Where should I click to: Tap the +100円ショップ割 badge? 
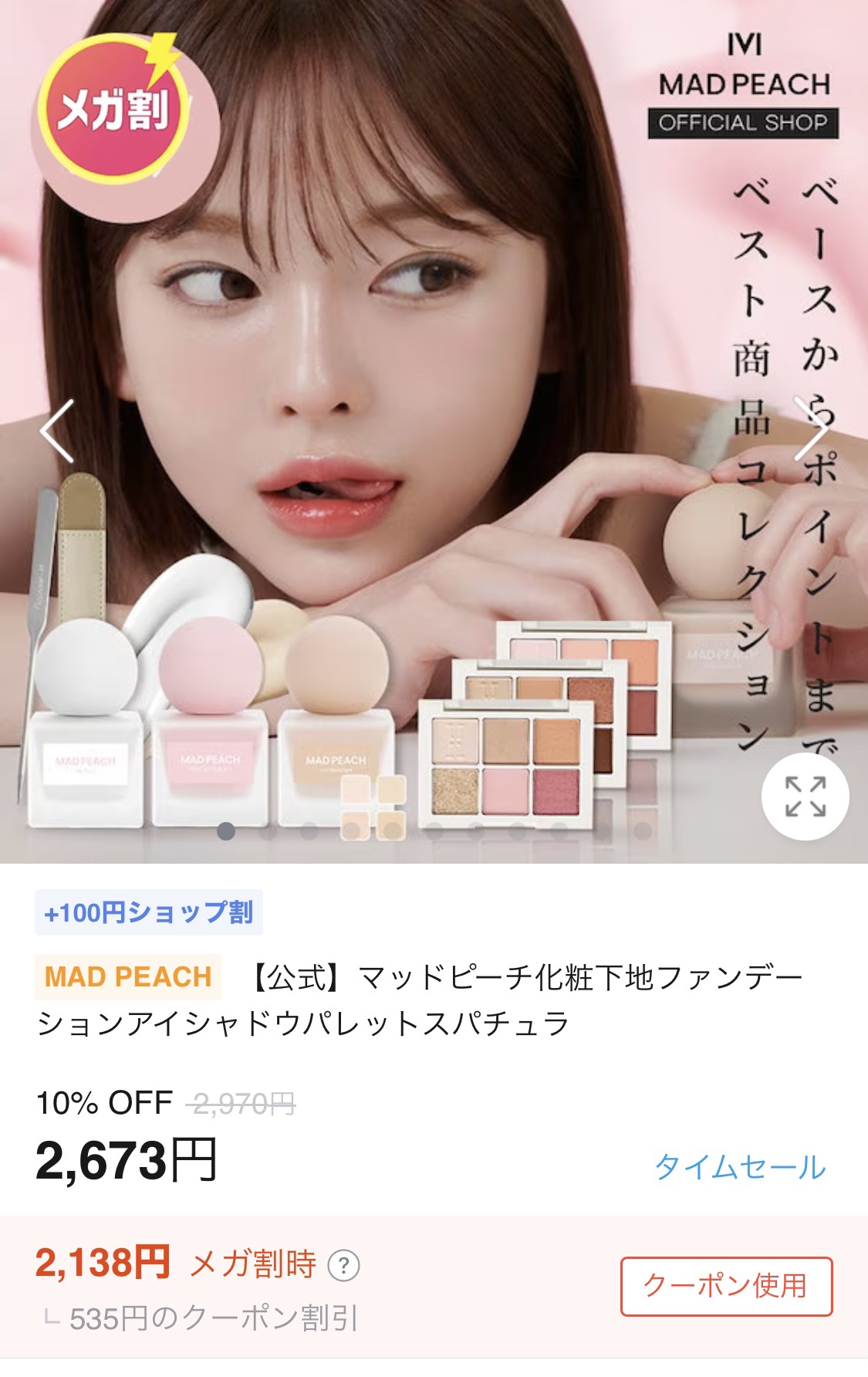click(149, 912)
